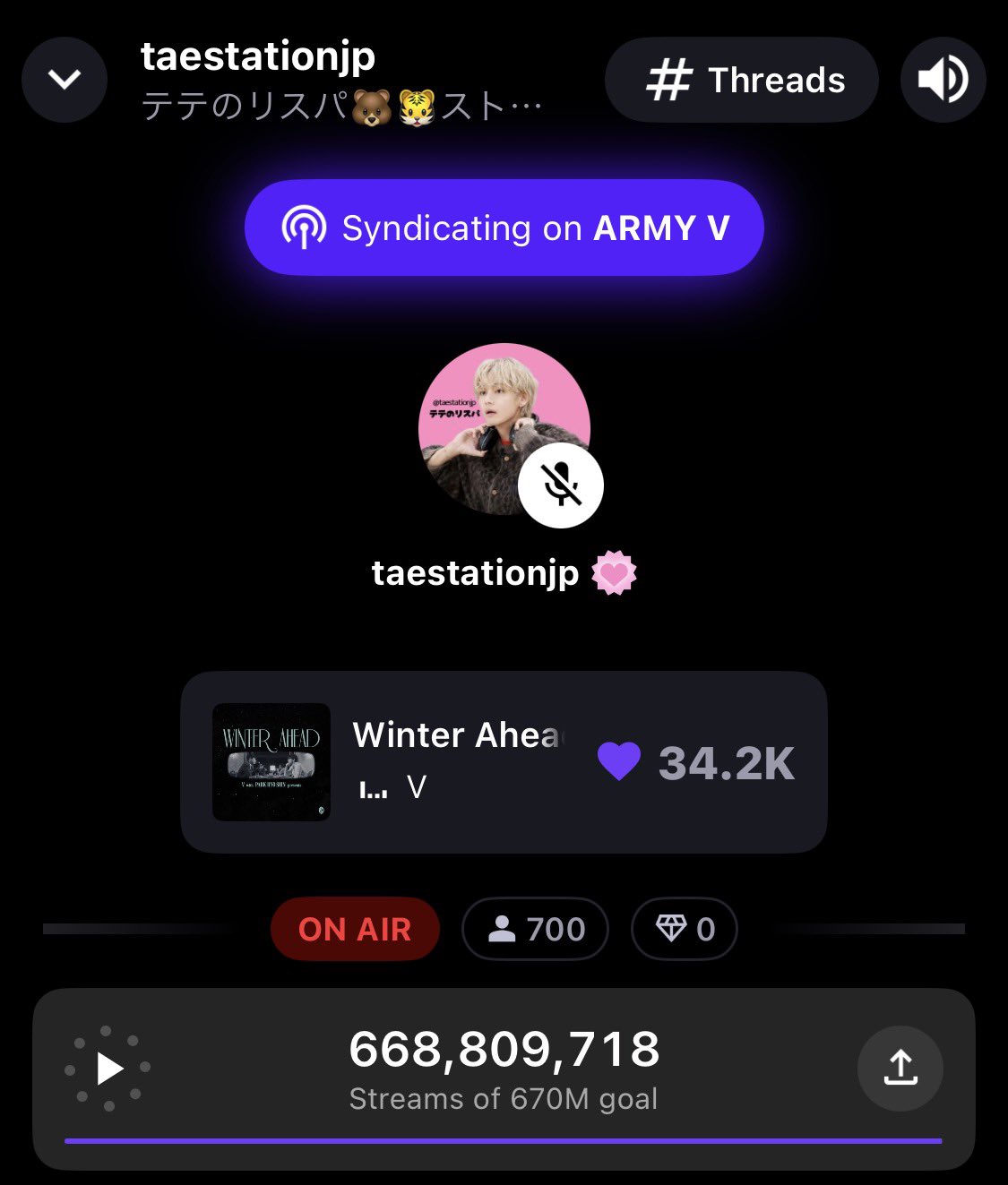Open the Syndicating on ARMY V banner

coord(504,228)
